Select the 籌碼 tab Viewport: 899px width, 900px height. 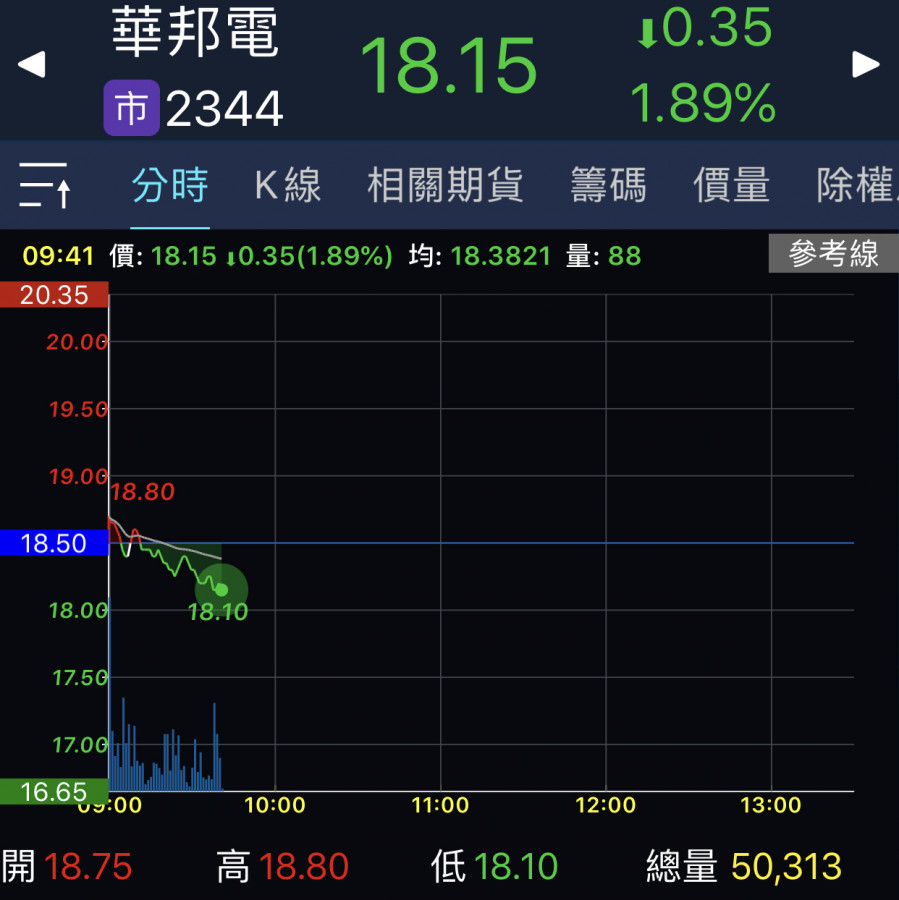coord(608,186)
